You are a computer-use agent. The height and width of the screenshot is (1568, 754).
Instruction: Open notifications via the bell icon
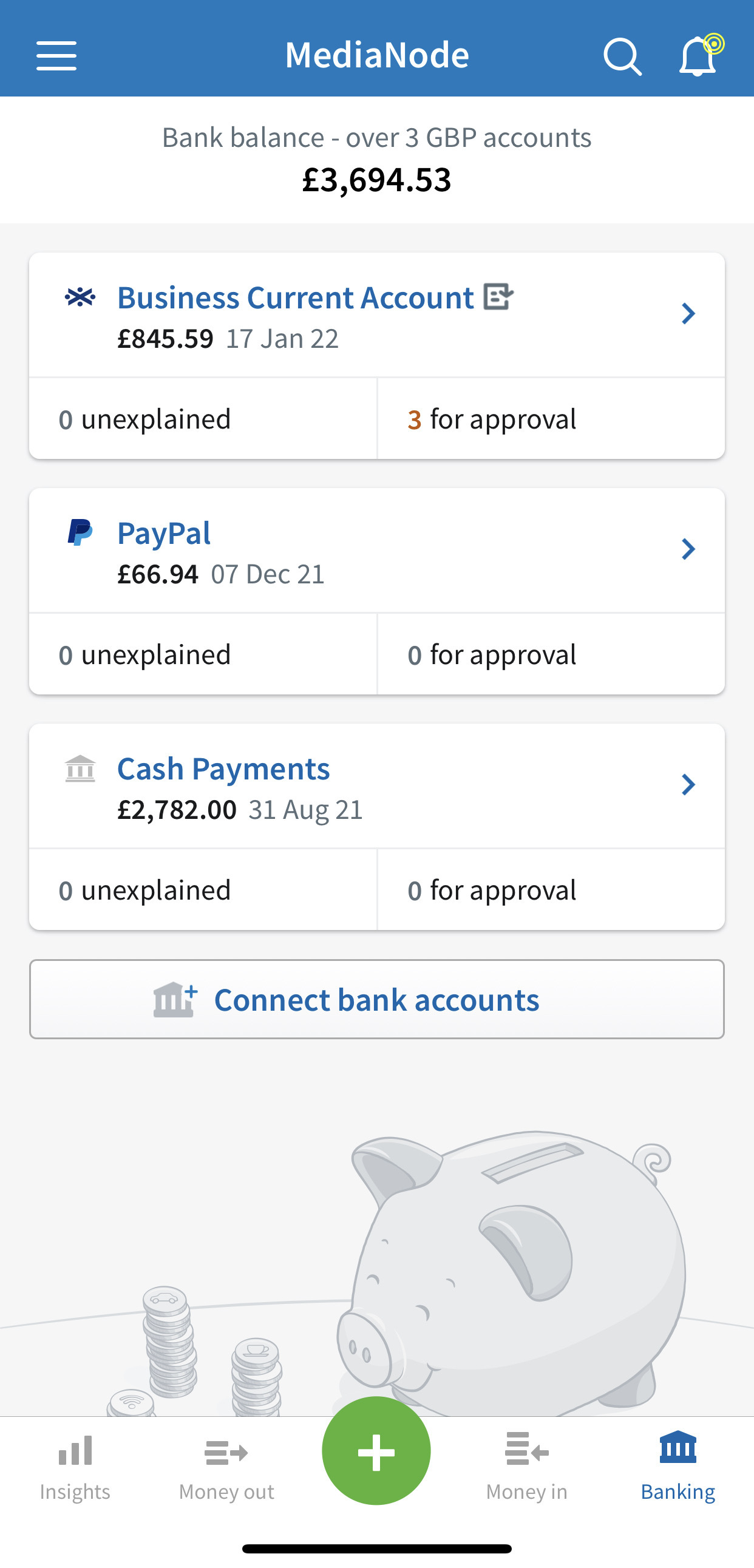(698, 56)
